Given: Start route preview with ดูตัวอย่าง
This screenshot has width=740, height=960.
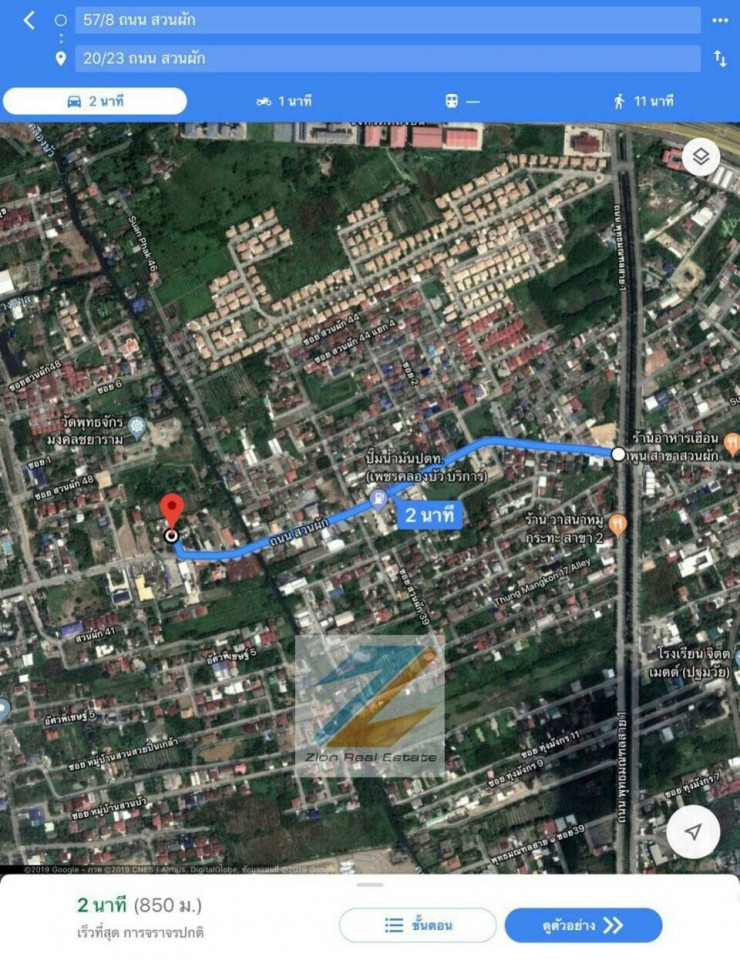Looking at the screenshot, I should pos(583,925).
